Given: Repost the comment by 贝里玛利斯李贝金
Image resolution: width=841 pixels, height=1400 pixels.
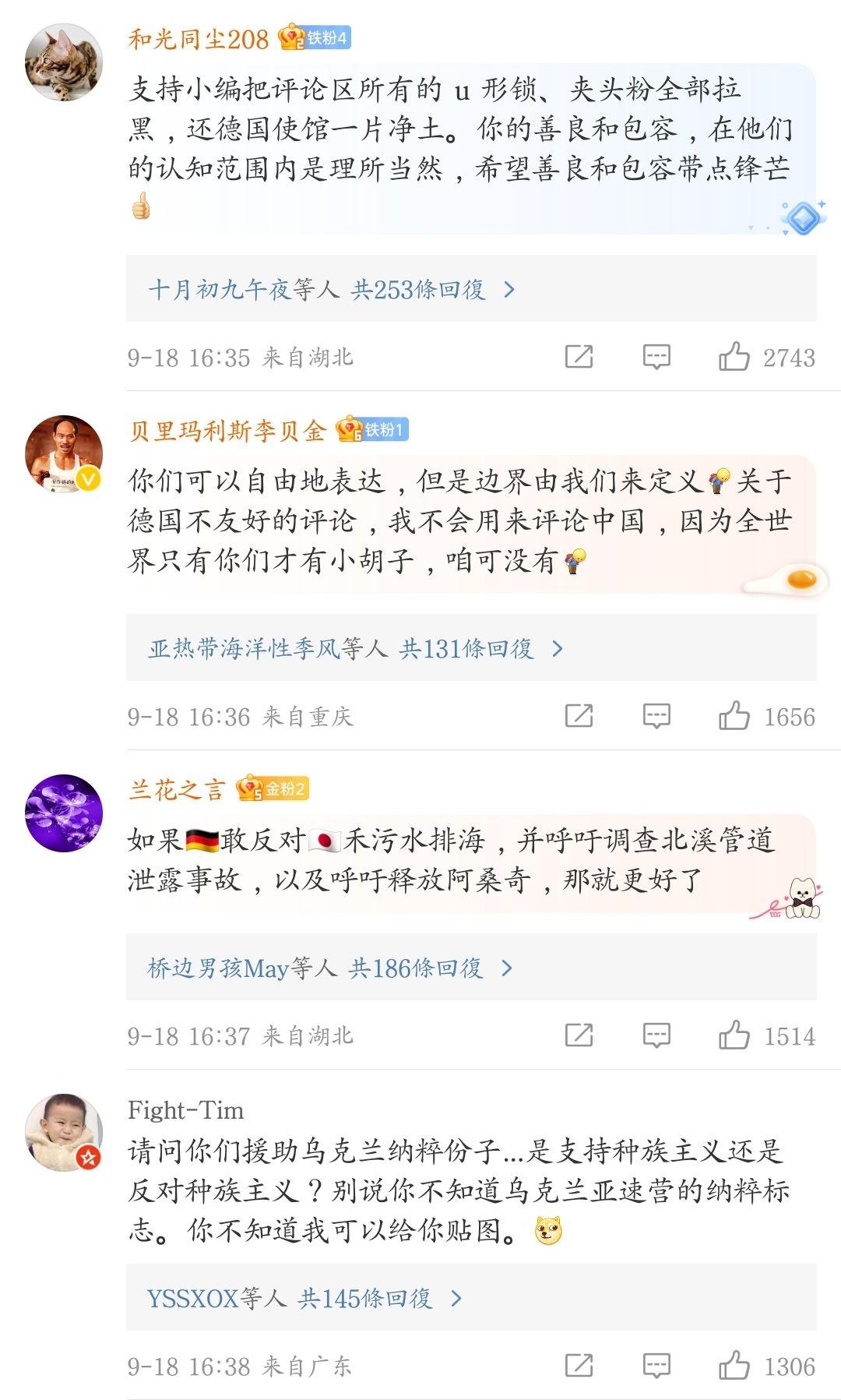Looking at the screenshot, I should coord(579,716).
